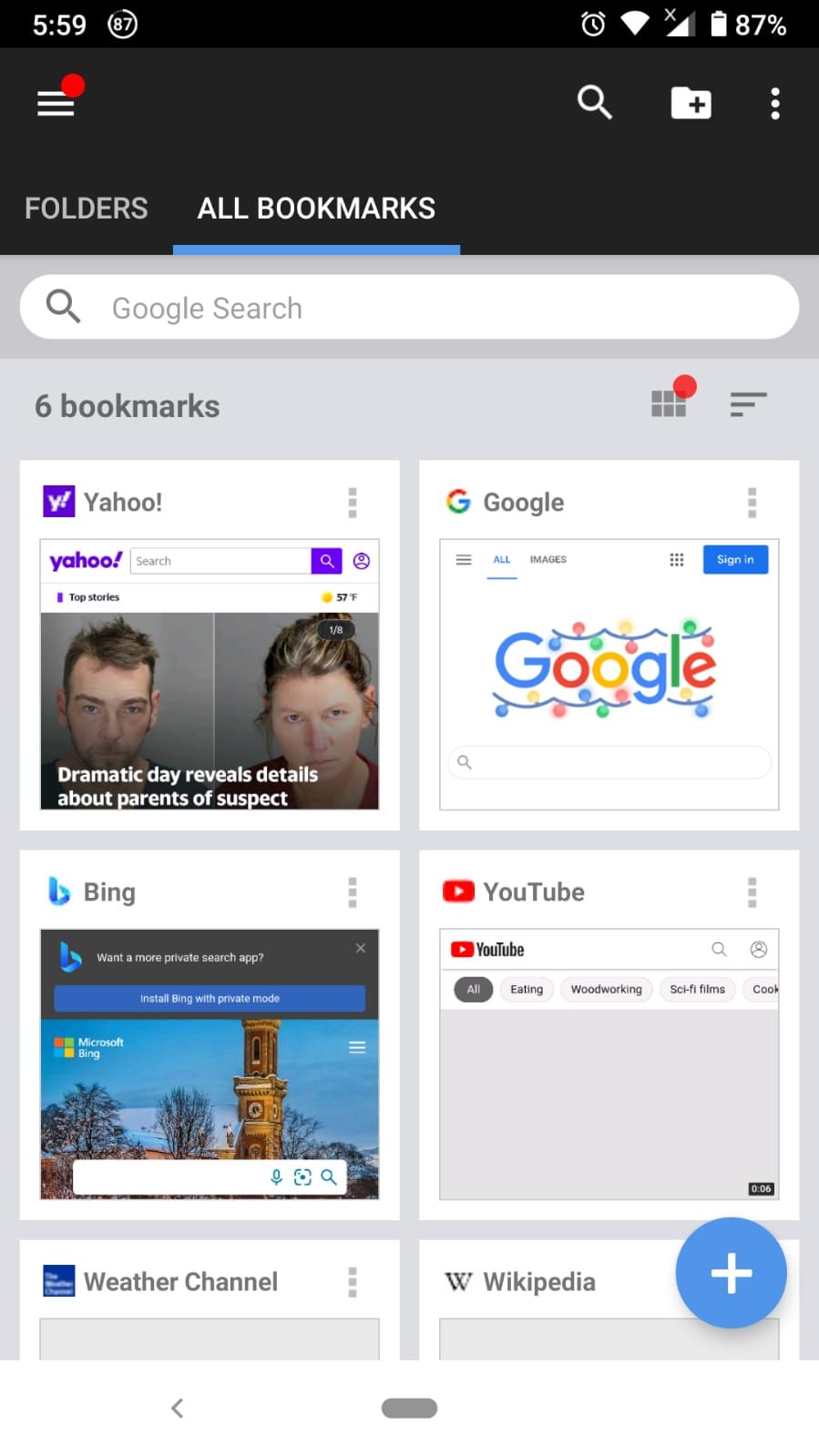Open the Google bookmark

(x=609, y=674)
